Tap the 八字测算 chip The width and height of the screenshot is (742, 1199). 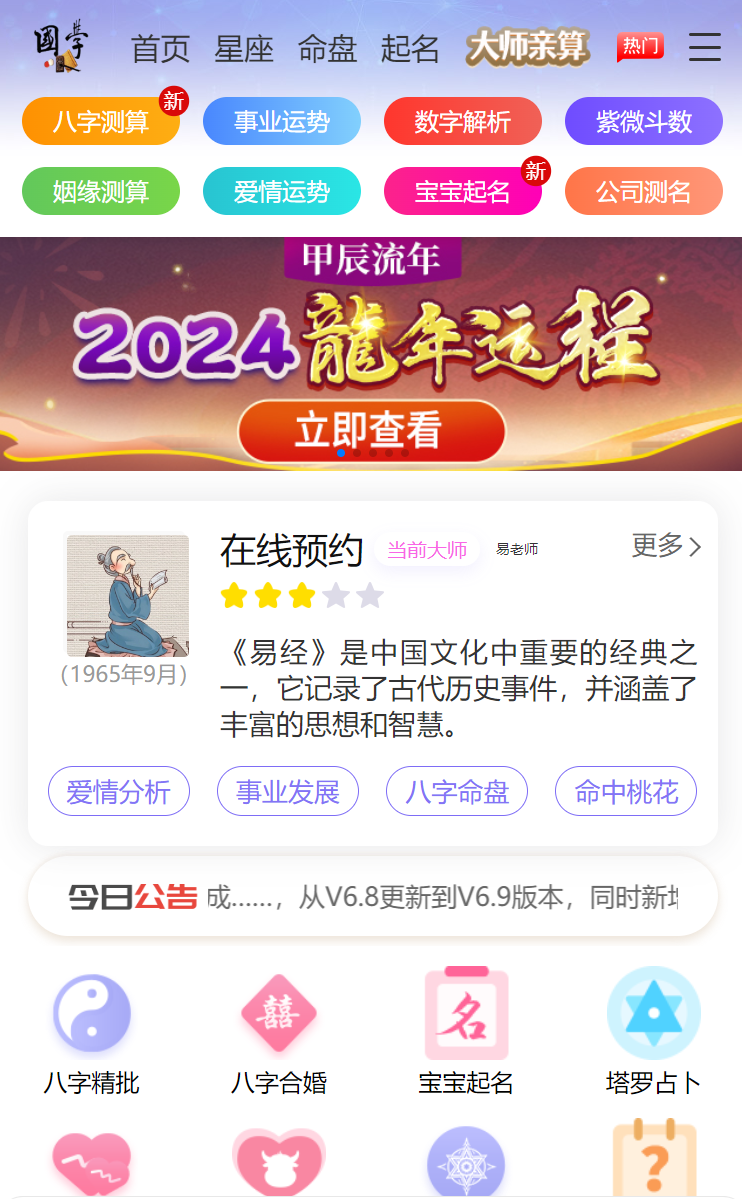(101, 122)
